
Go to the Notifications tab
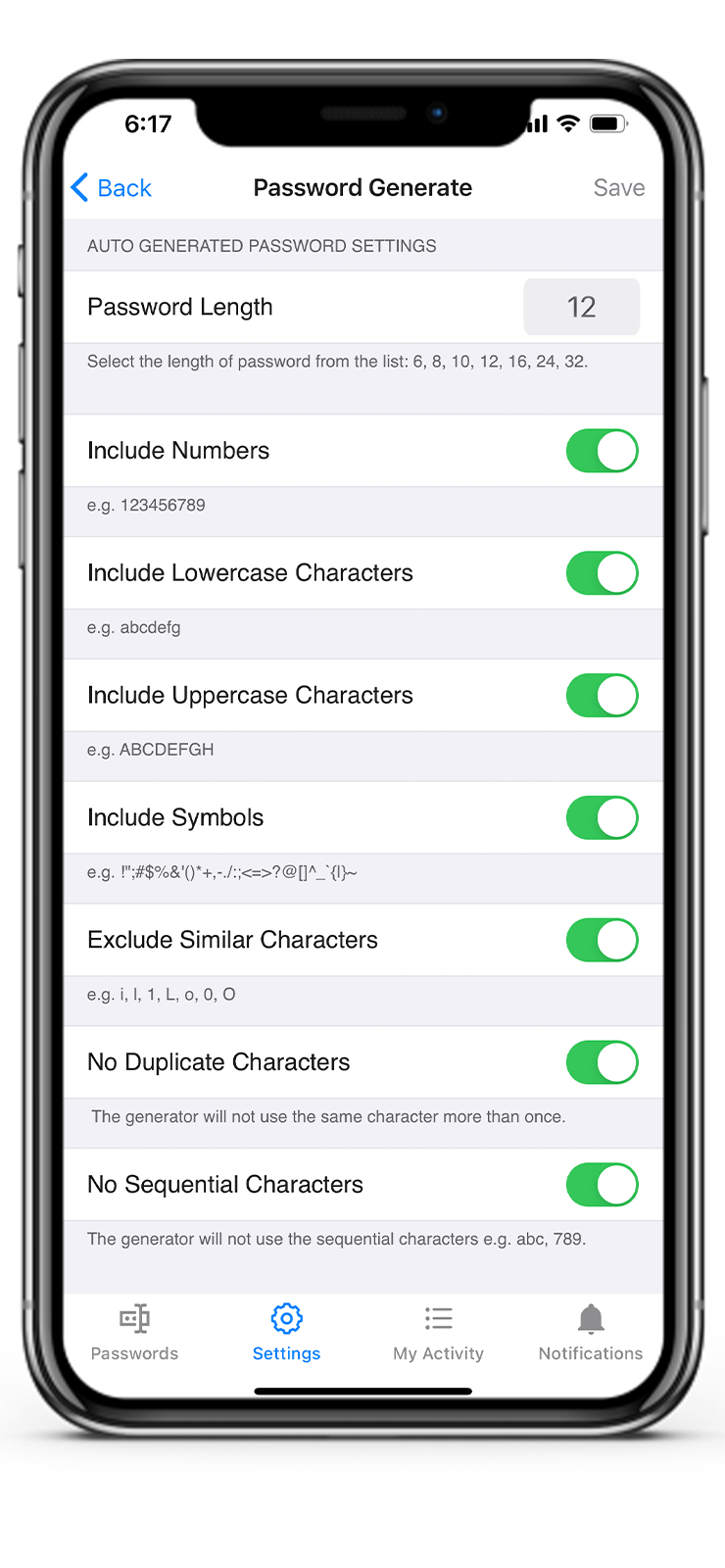pyautogui.click(x=591, y=1333)
